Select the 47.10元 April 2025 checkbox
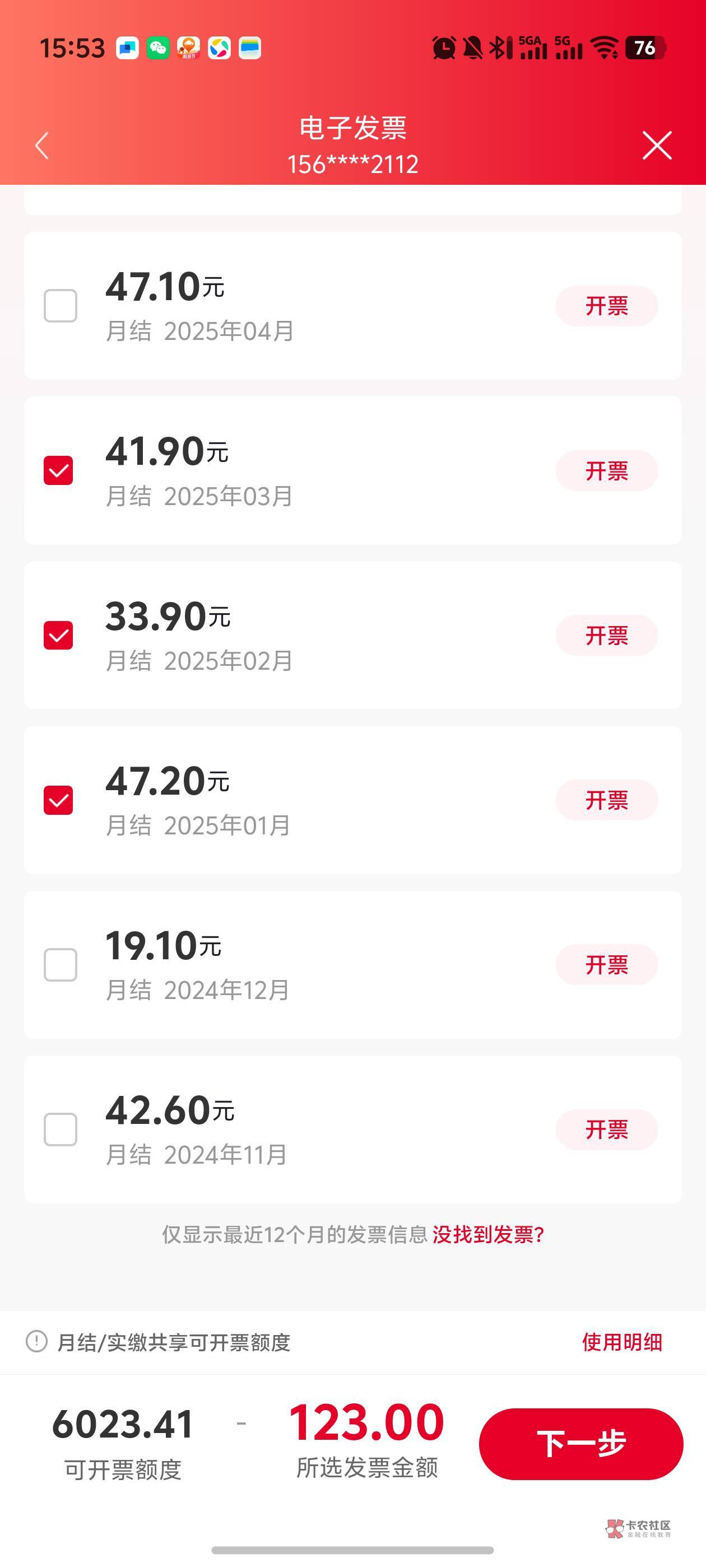706x1568 pixels. click(61, 306)
